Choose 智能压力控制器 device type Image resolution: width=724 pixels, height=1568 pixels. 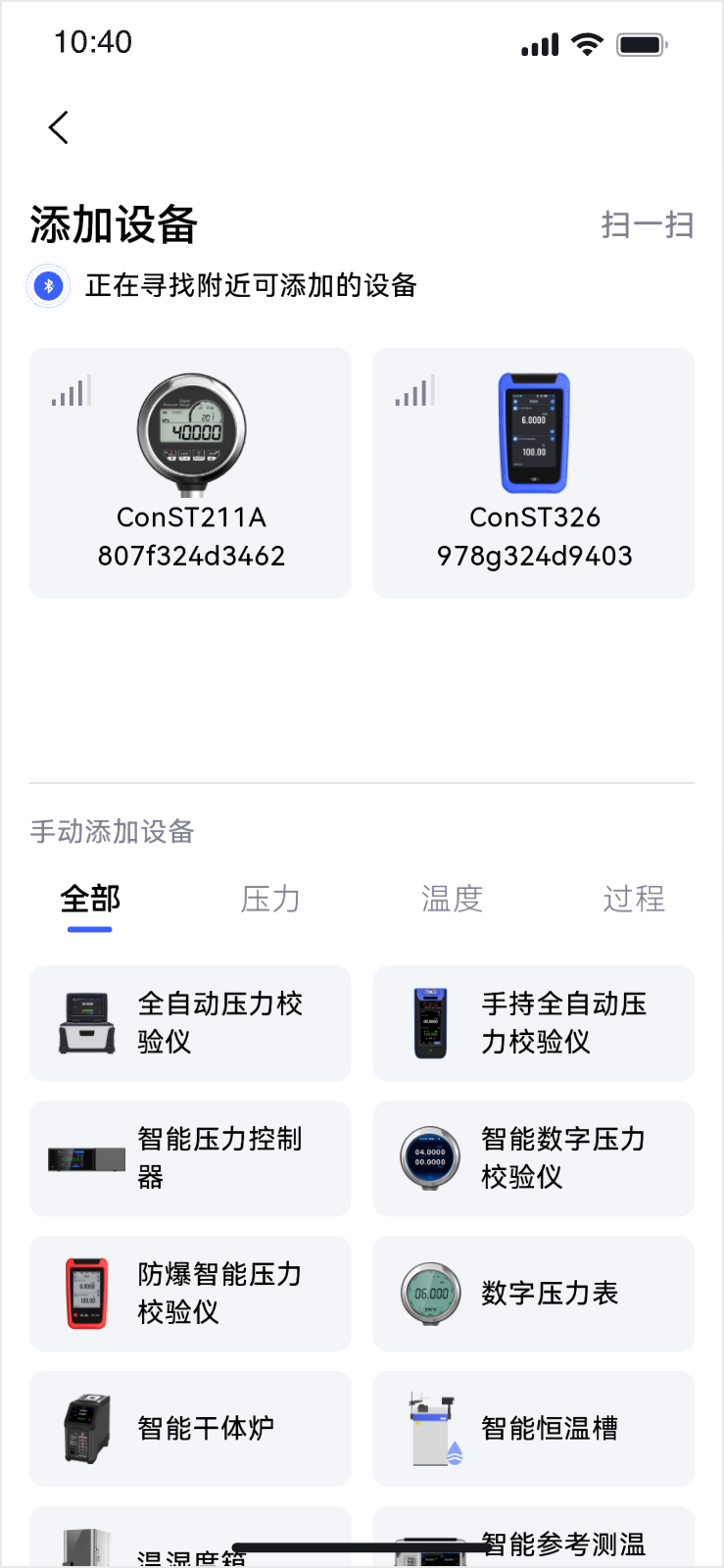click(190, 1158)
